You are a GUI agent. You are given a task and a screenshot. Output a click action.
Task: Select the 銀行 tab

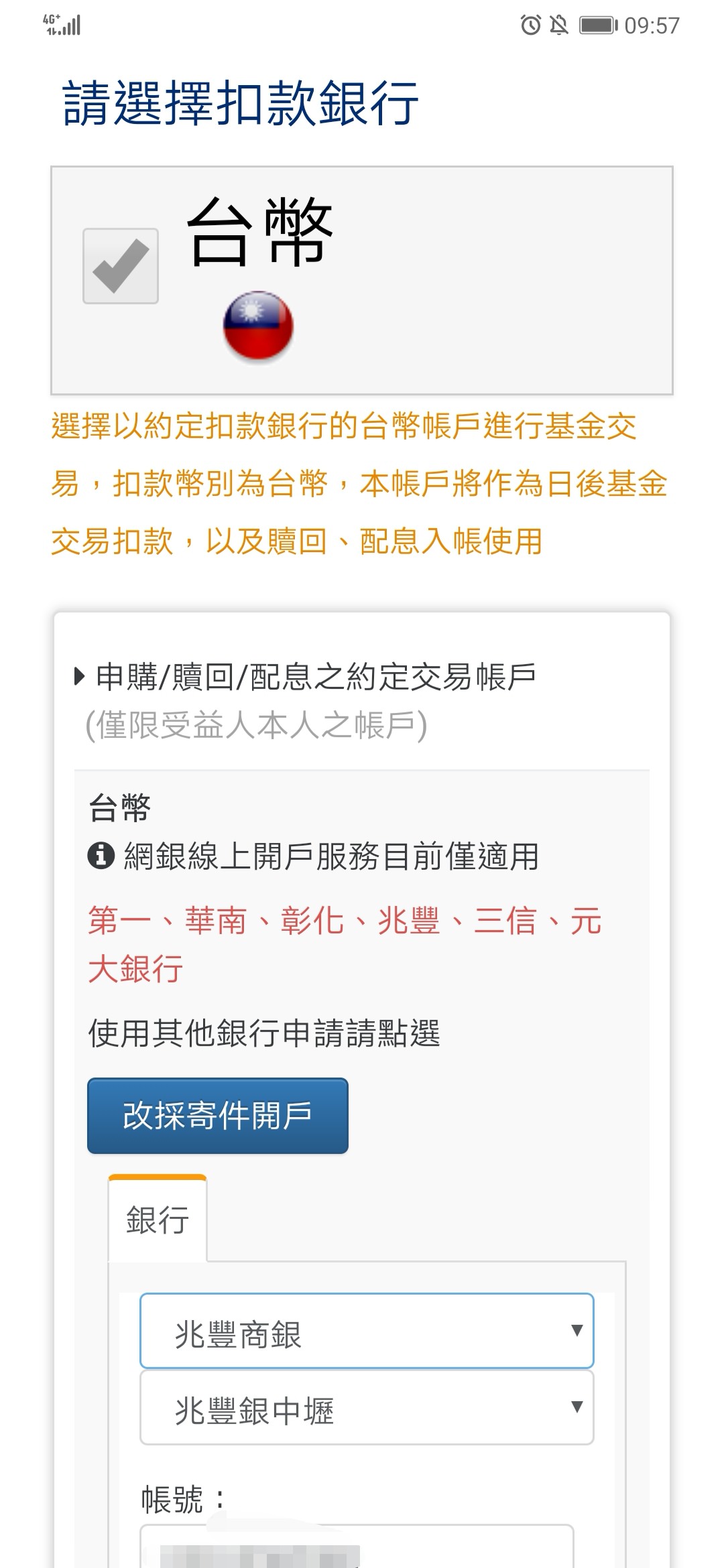(x=158, y=1219)
